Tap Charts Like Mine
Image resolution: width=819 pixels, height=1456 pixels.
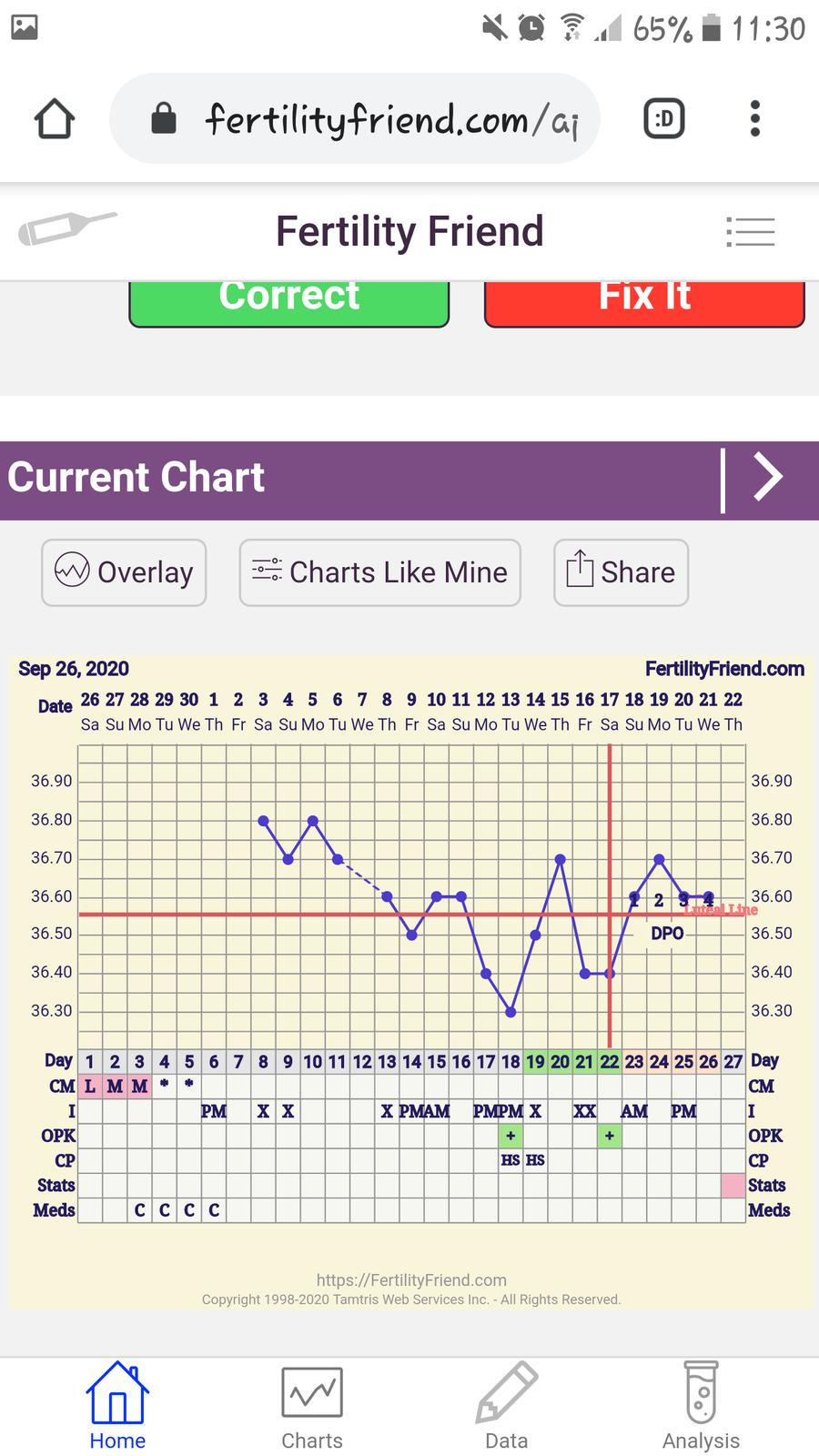379,572
